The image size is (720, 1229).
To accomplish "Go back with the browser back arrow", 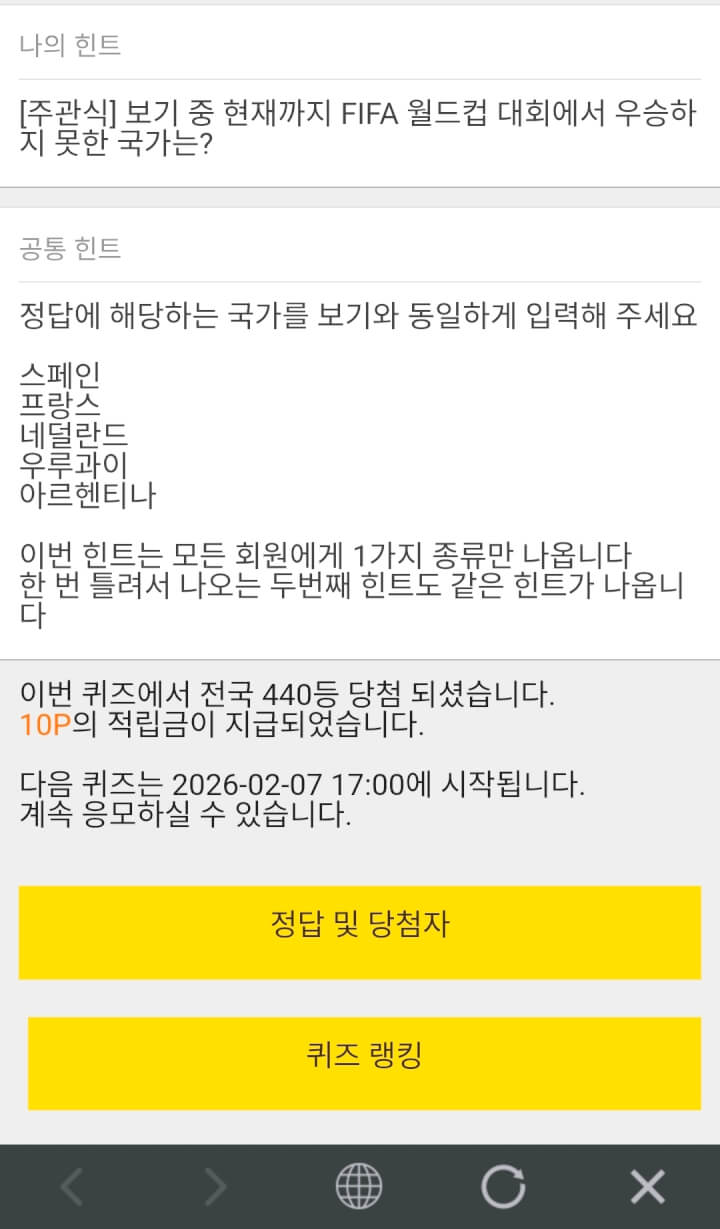I will [x=72, y=1187].
